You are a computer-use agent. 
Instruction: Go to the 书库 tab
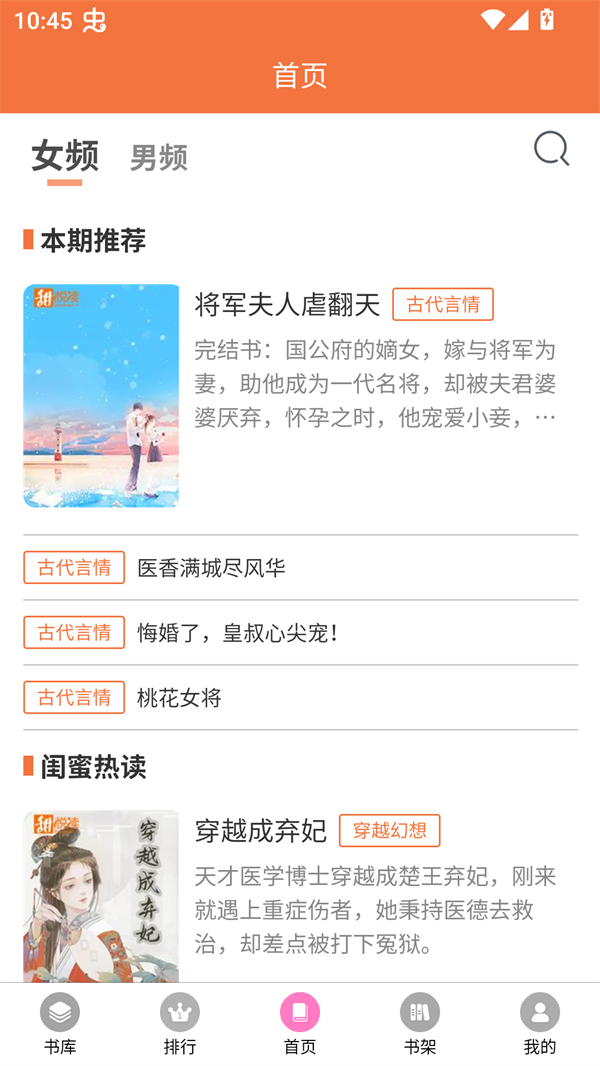60,1024
